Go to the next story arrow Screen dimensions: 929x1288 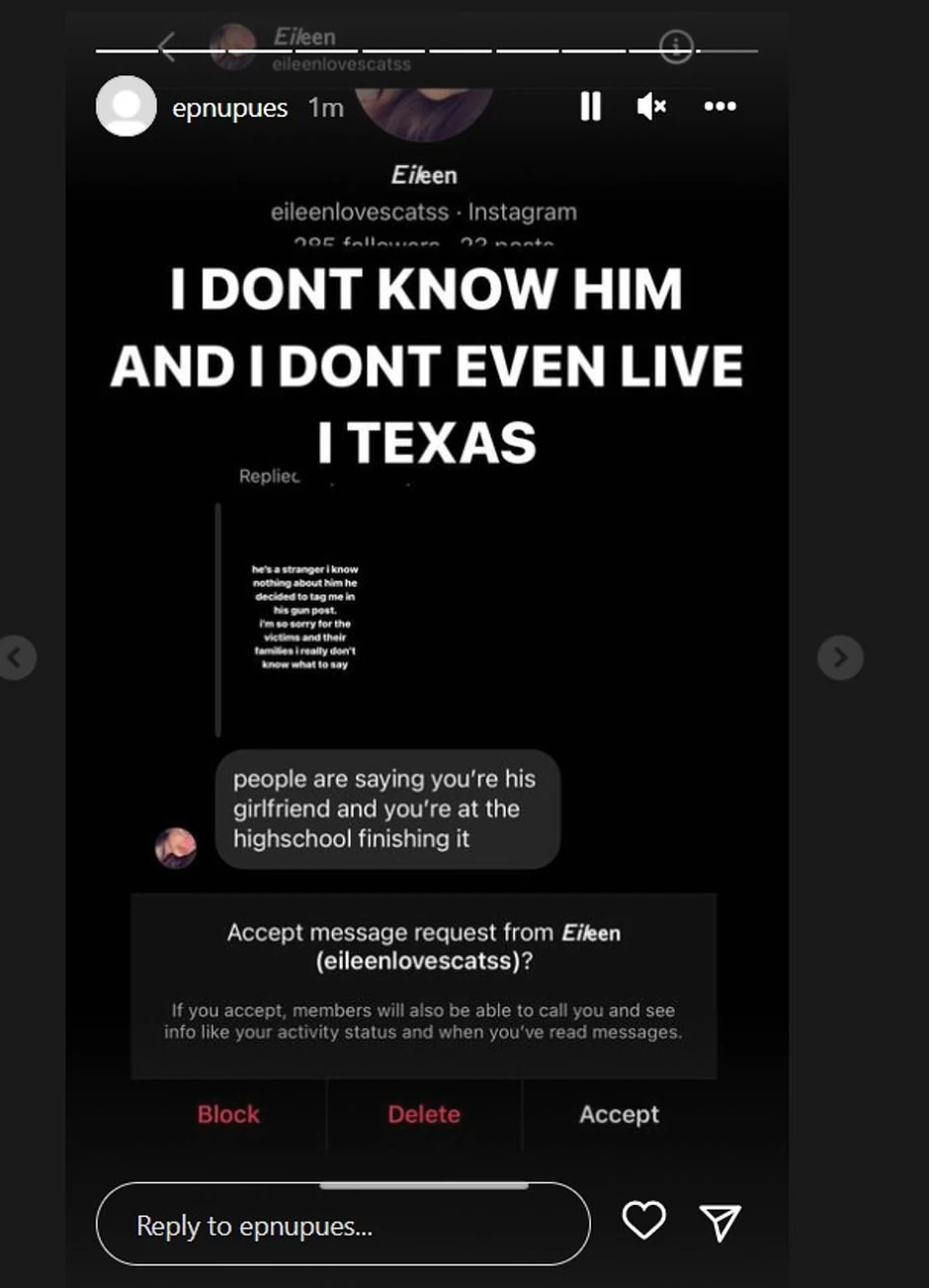[x=840, y=657]
